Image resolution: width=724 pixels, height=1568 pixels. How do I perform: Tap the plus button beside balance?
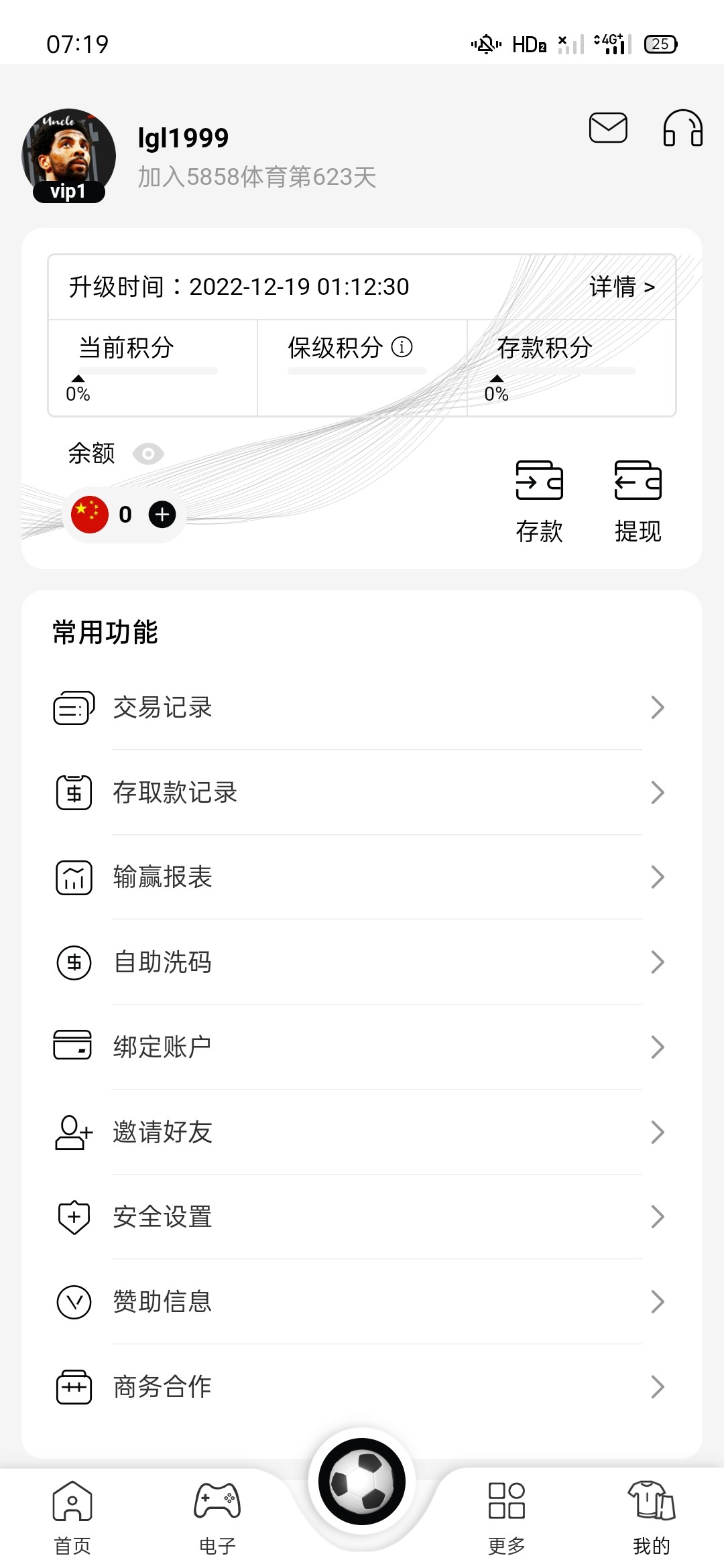click(162, 515)
